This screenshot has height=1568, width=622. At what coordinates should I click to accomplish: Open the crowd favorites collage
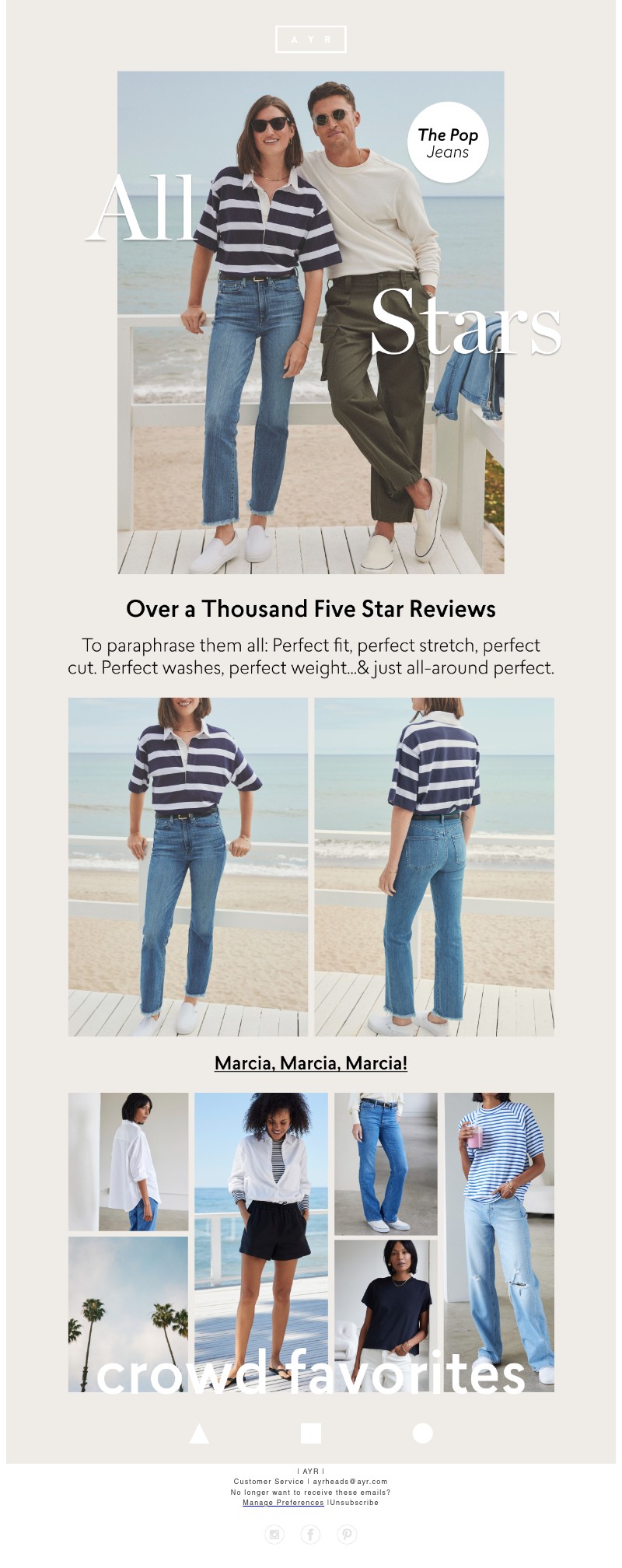click(311, 1242)
